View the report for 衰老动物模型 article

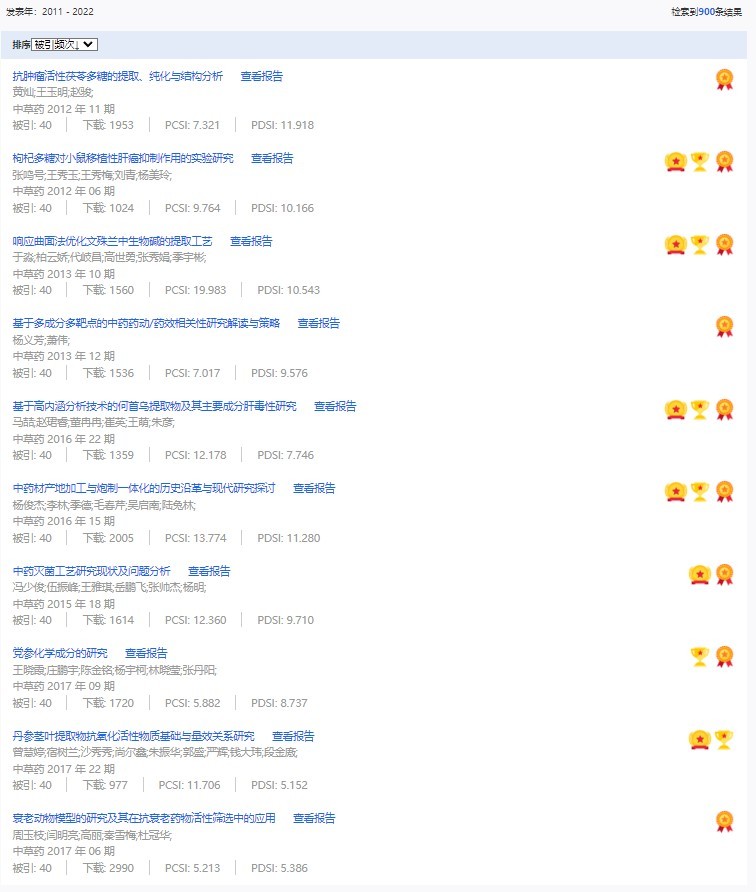click(314, 818)
